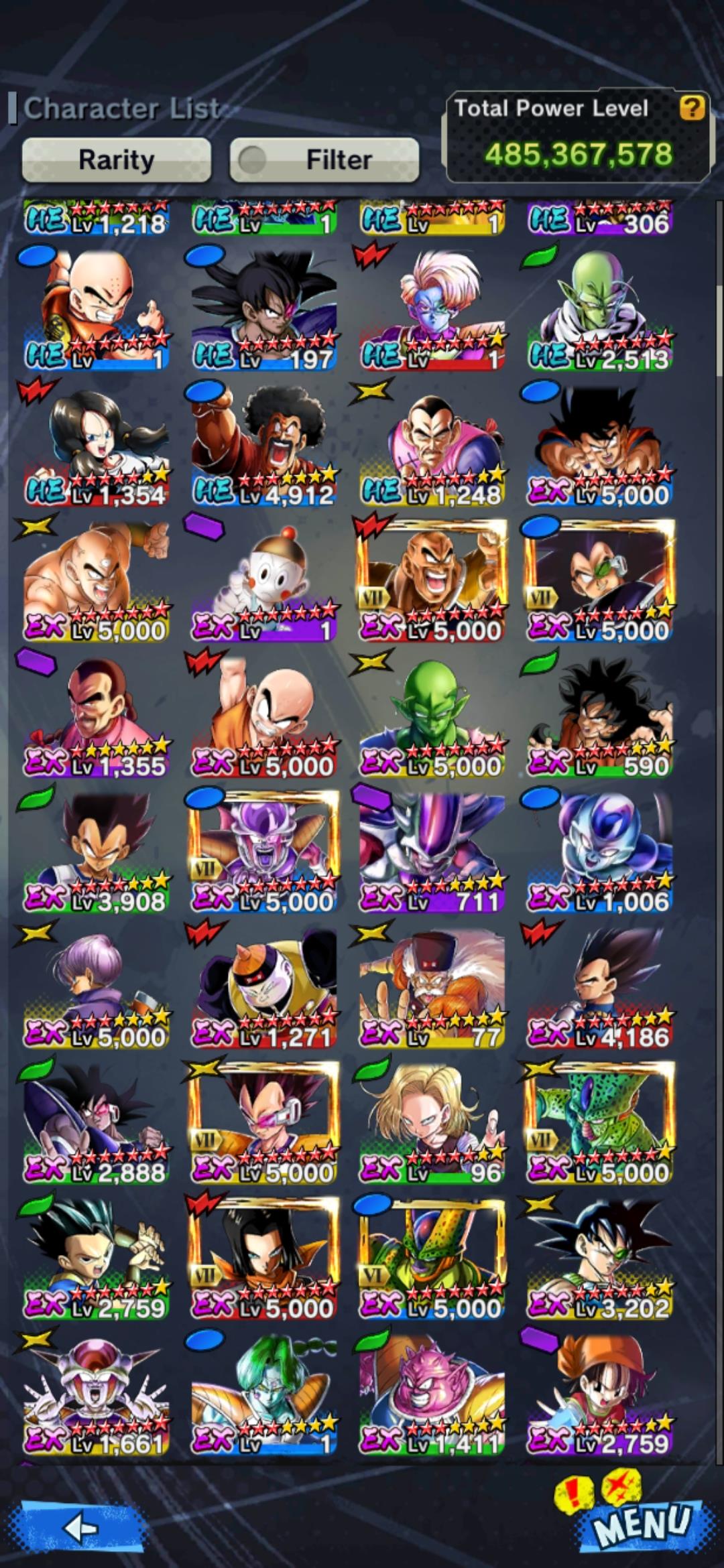Viewport: 724px width, 1568px height.
Task: Select the EX character at Lv 590
Action: pyautogui.click(x=599, y=716)
